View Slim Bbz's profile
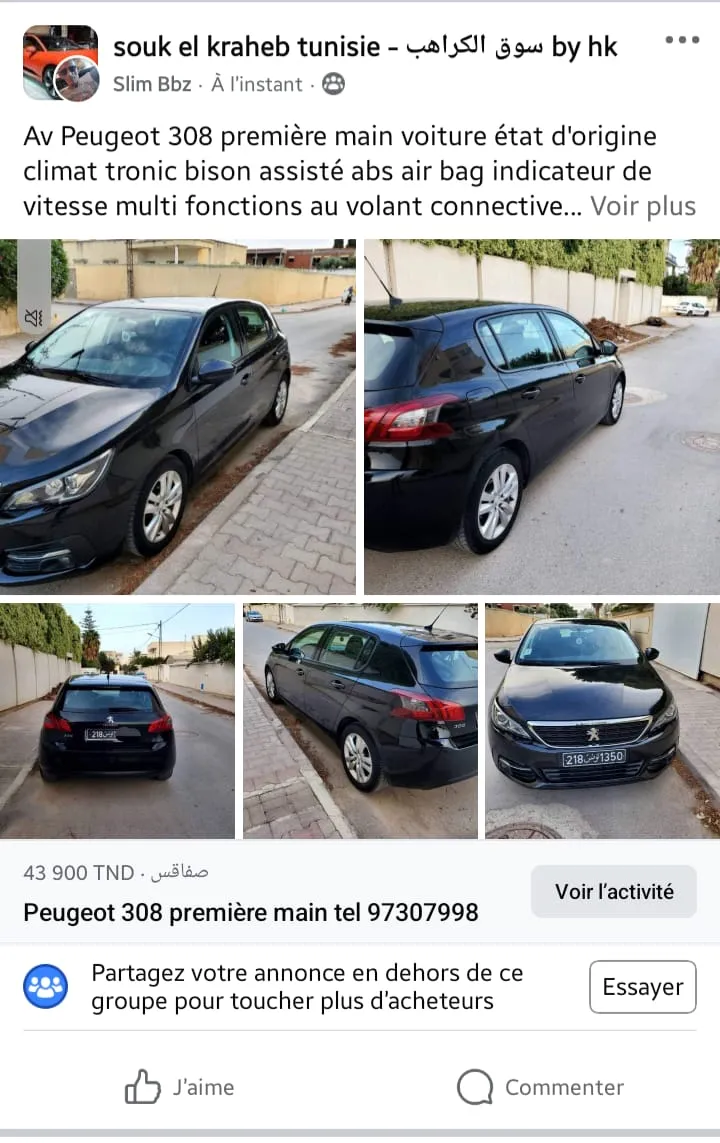Screen dimensions: 720x1143 click(152, 84)
